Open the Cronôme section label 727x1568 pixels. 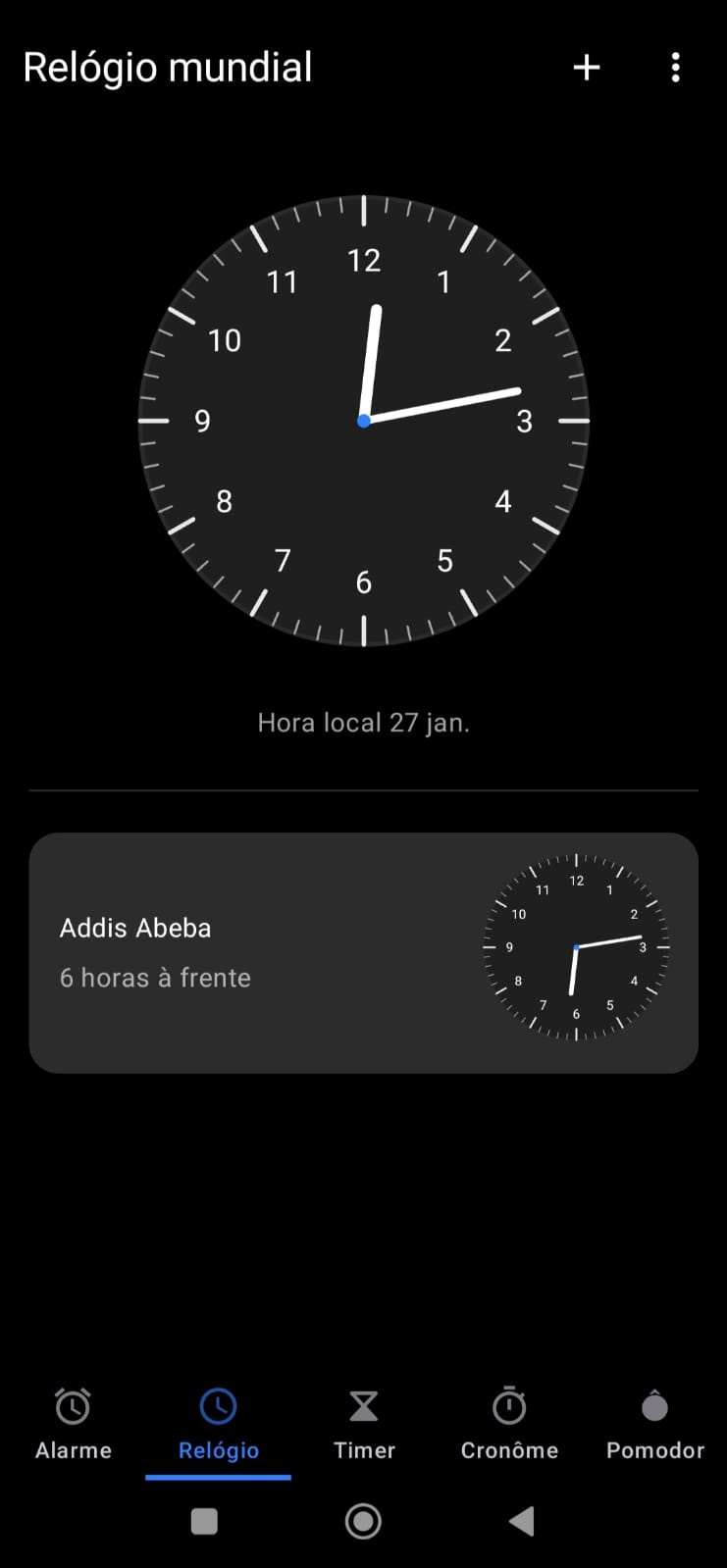point(509,1451)
